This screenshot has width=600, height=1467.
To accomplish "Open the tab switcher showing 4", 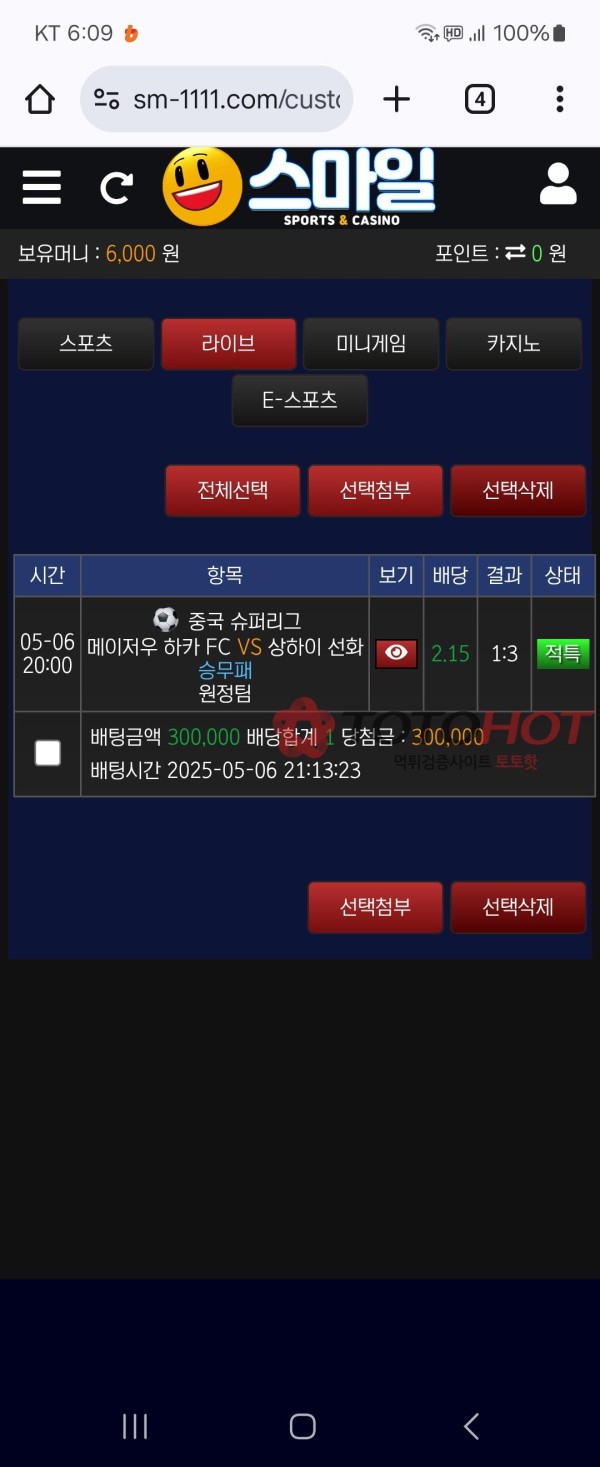I will [x=479, y=99].
